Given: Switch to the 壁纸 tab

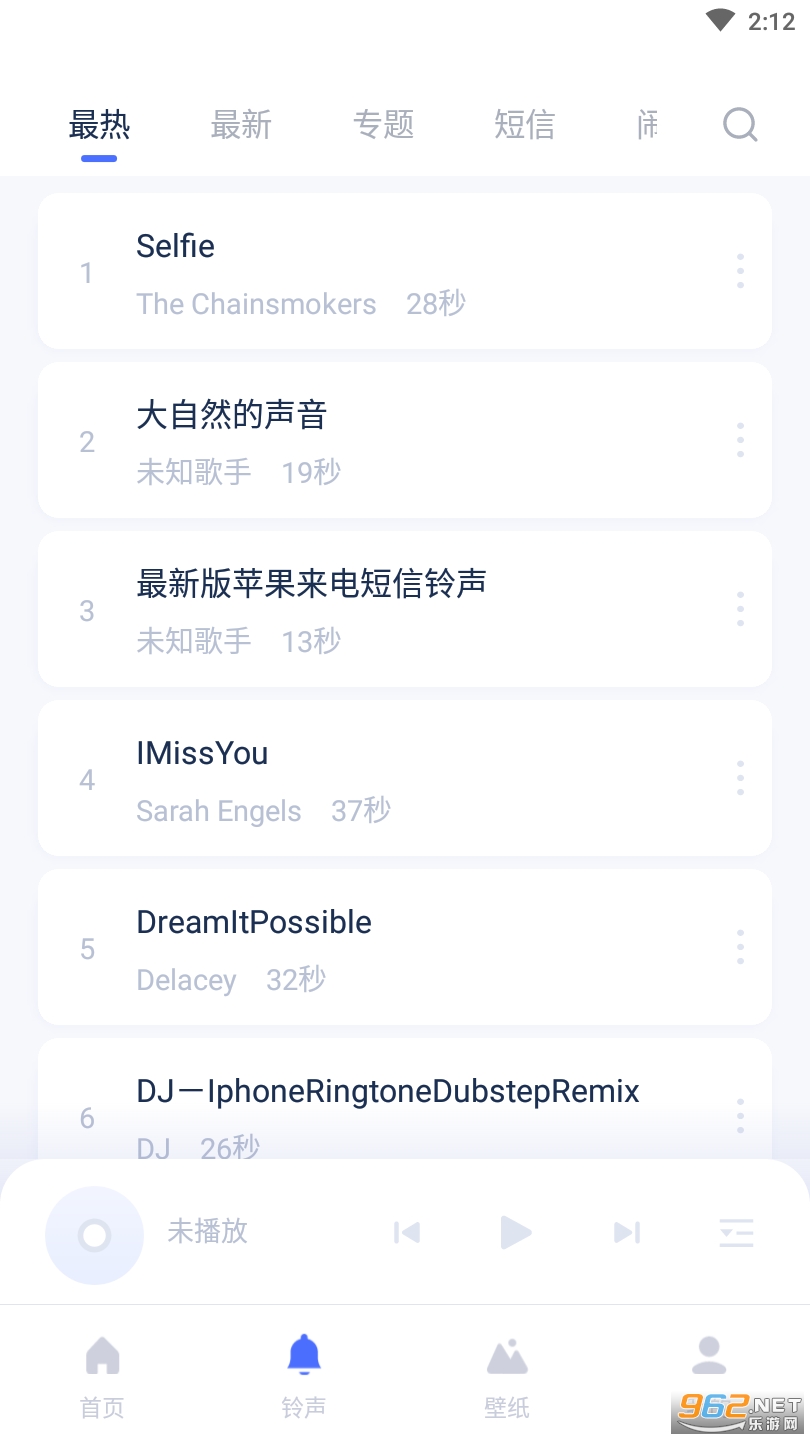Looking at the screenshot, I should click(x=507, y=1375).
